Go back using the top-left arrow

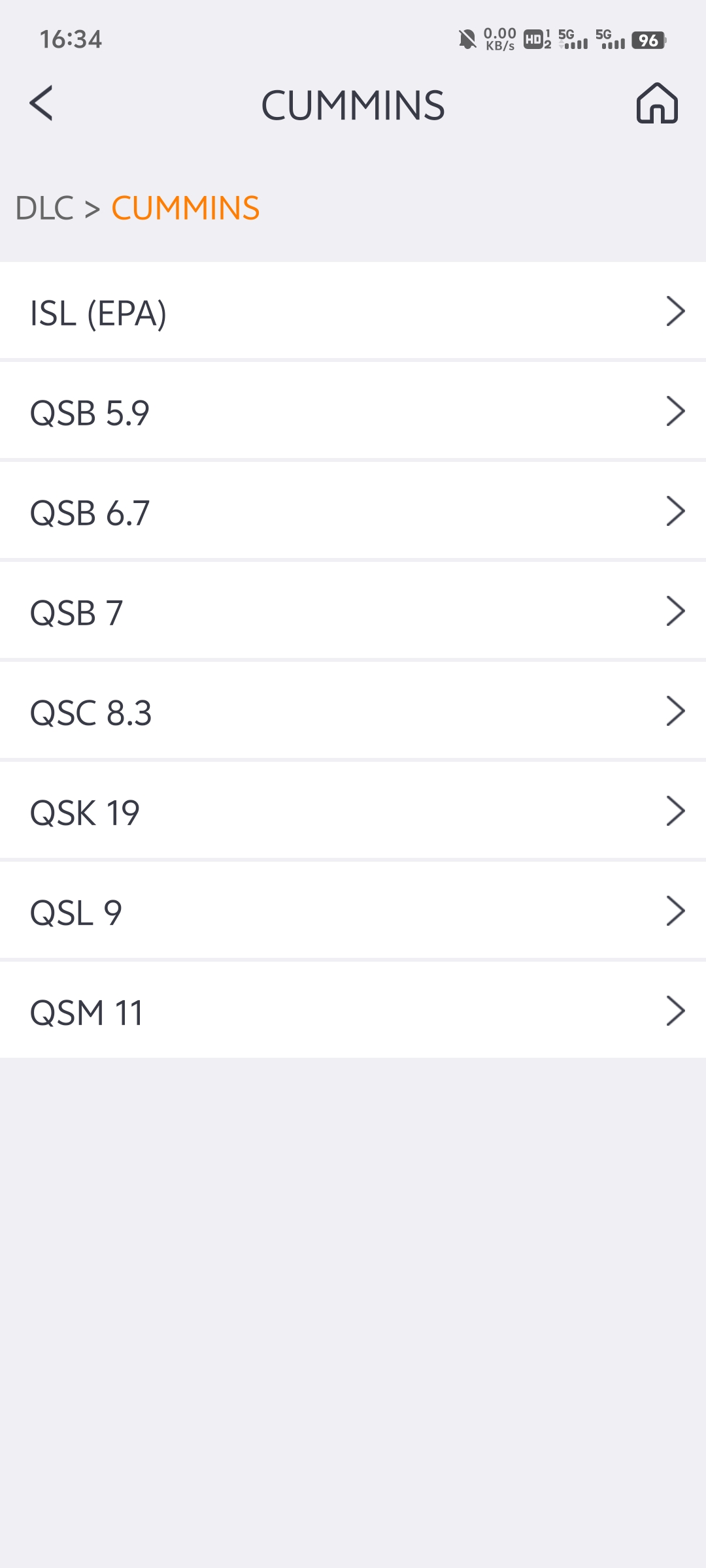pos(41,104)
